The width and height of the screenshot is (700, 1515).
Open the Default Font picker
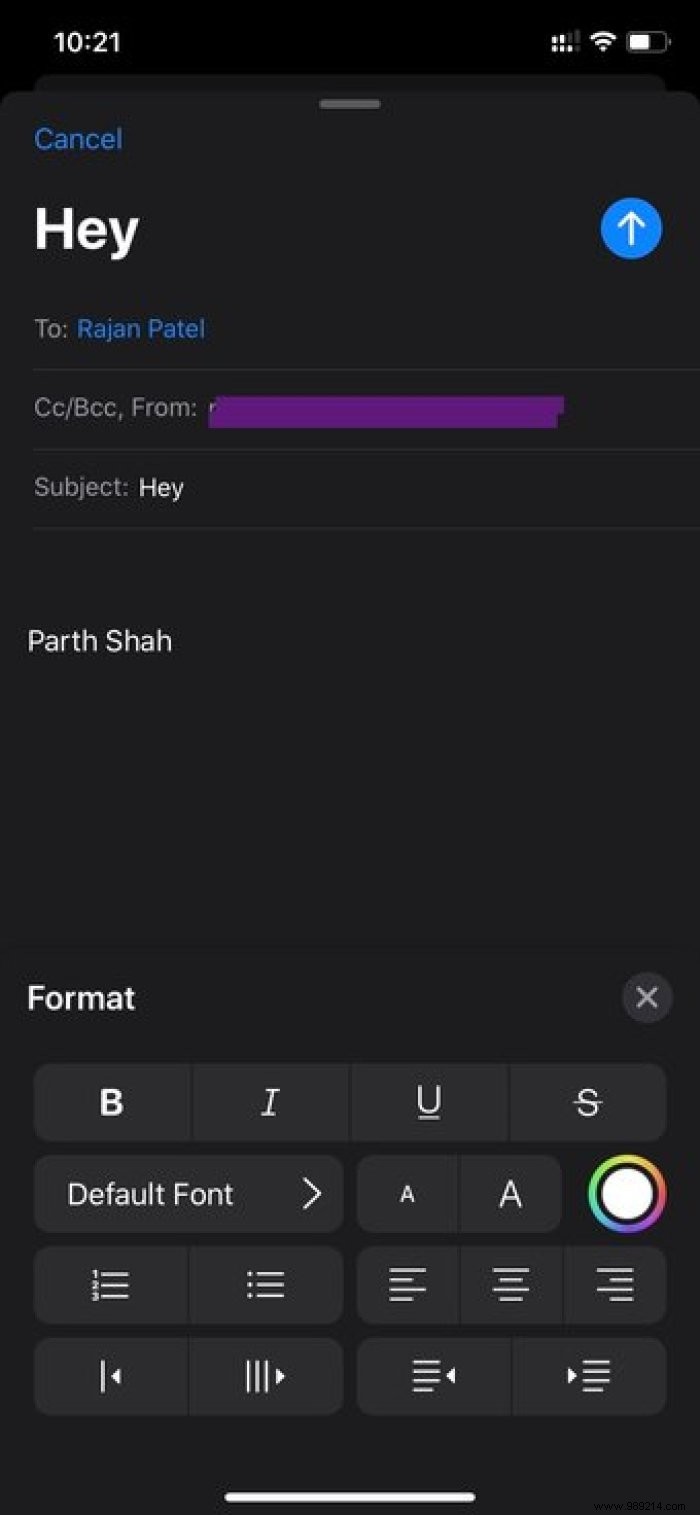189,1194
